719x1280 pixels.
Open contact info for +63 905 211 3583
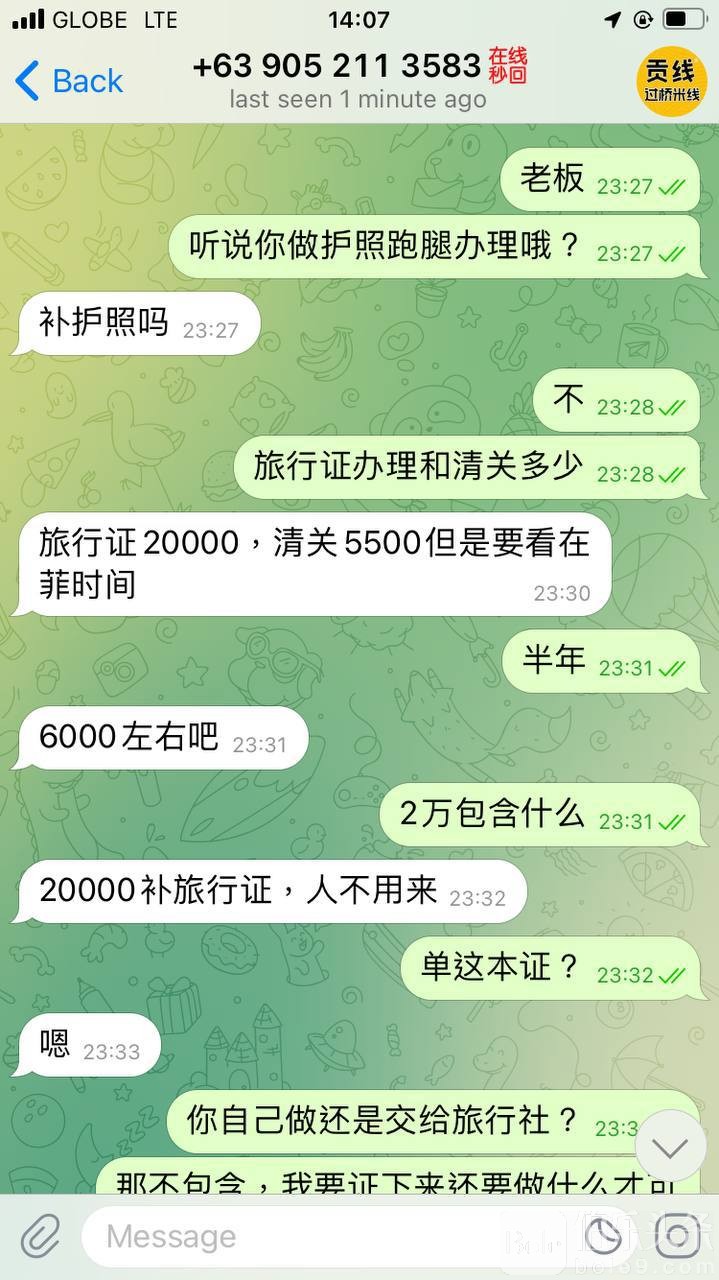tap(337, 67)
